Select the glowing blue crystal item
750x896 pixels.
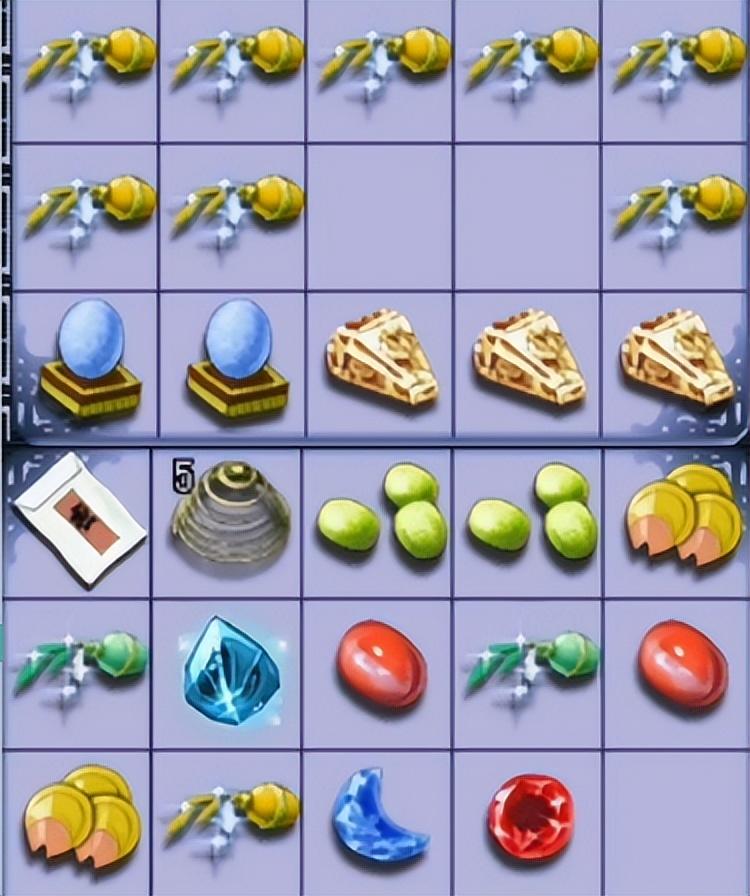tap(226, 671)
